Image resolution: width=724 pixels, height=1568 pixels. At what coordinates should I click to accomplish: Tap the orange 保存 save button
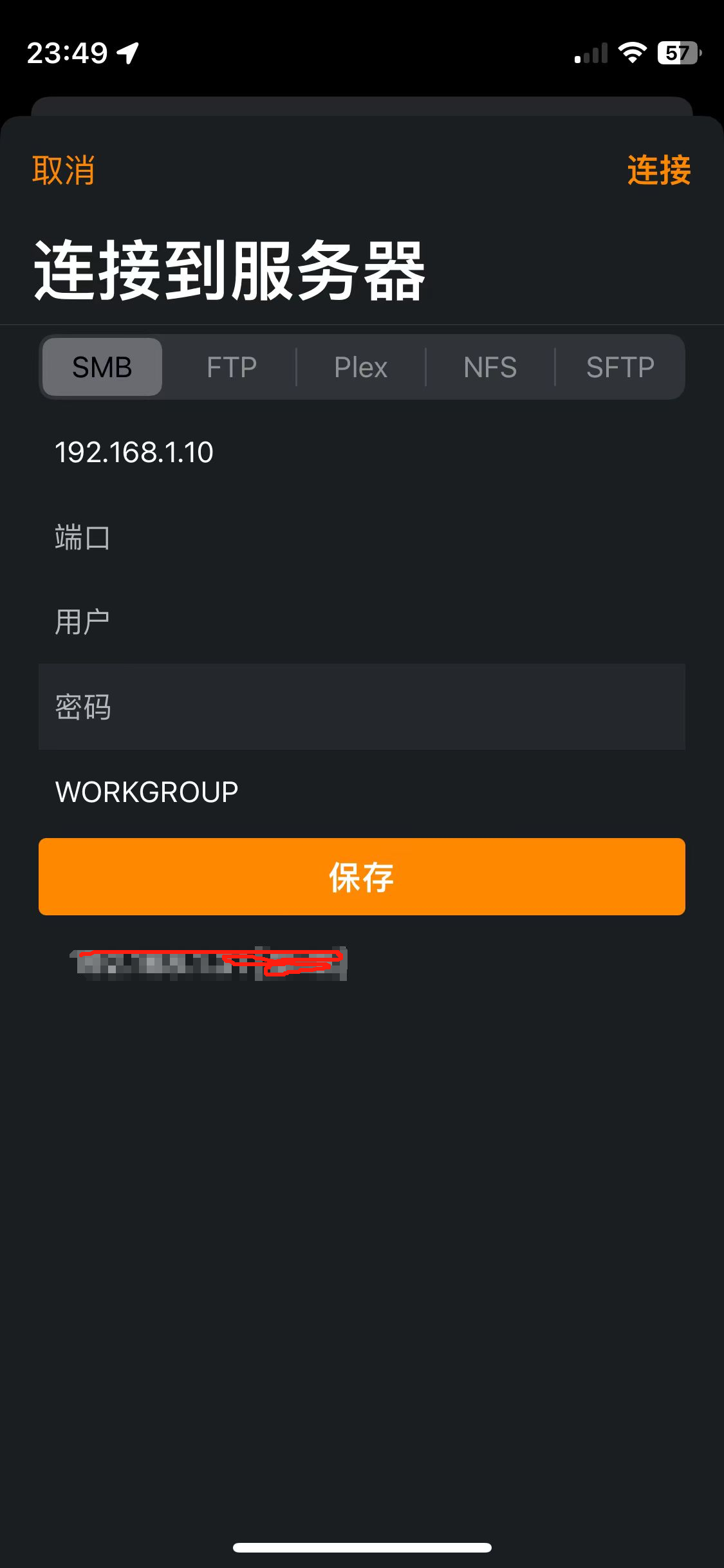362,877
